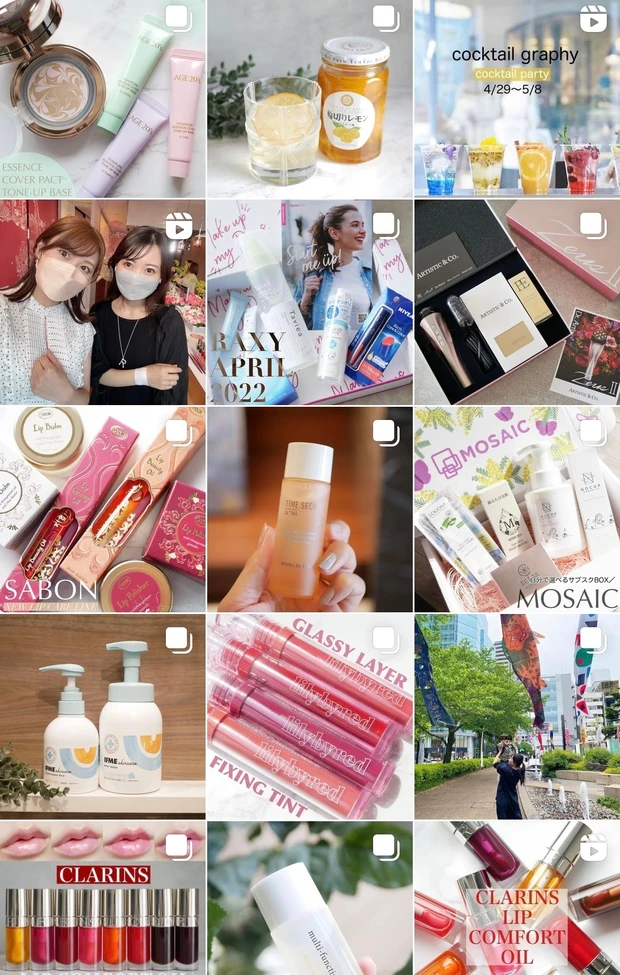Play the cocktail graphy reel
Image resolution: width=620 pixels, height=975 pixels.
click(x=517, y=98)
